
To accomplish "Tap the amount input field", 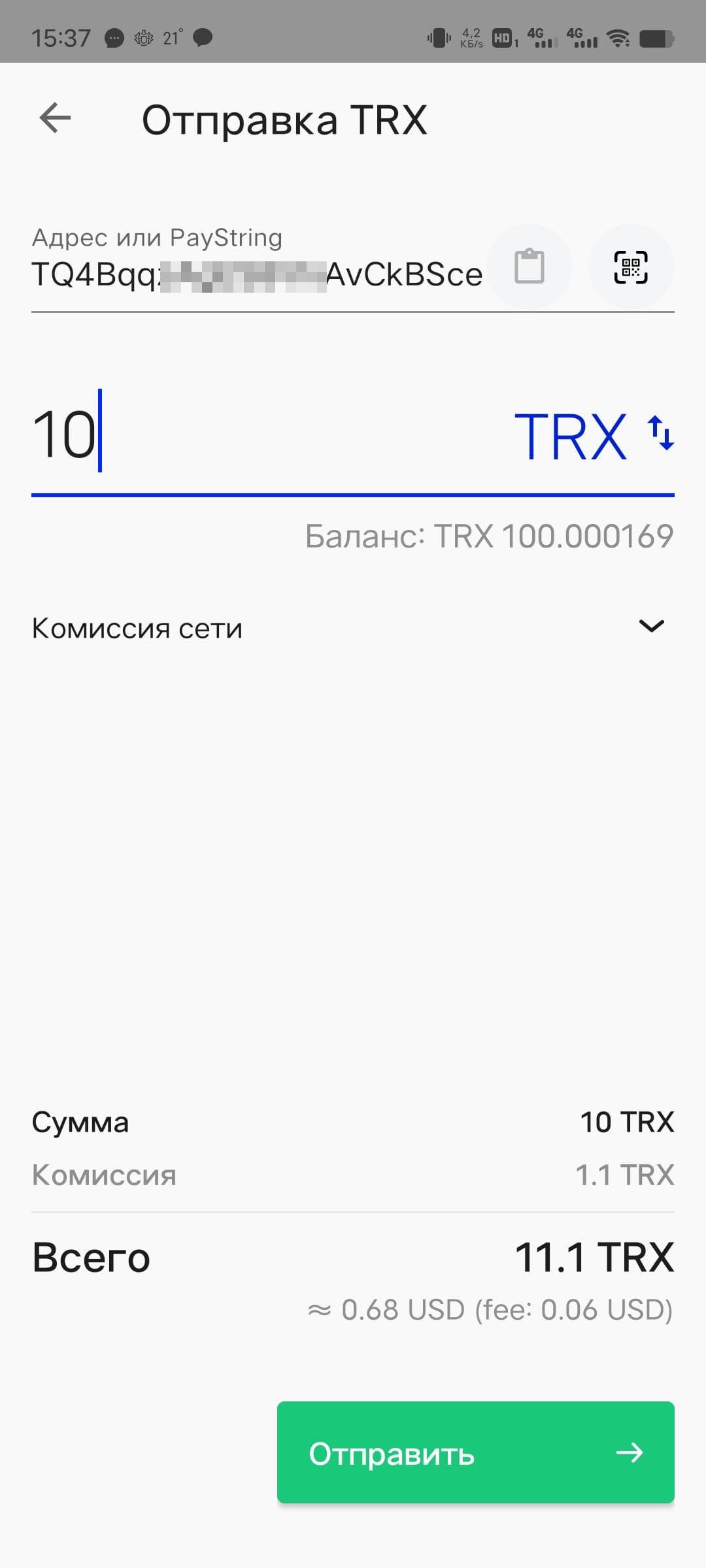I will 261,434.
